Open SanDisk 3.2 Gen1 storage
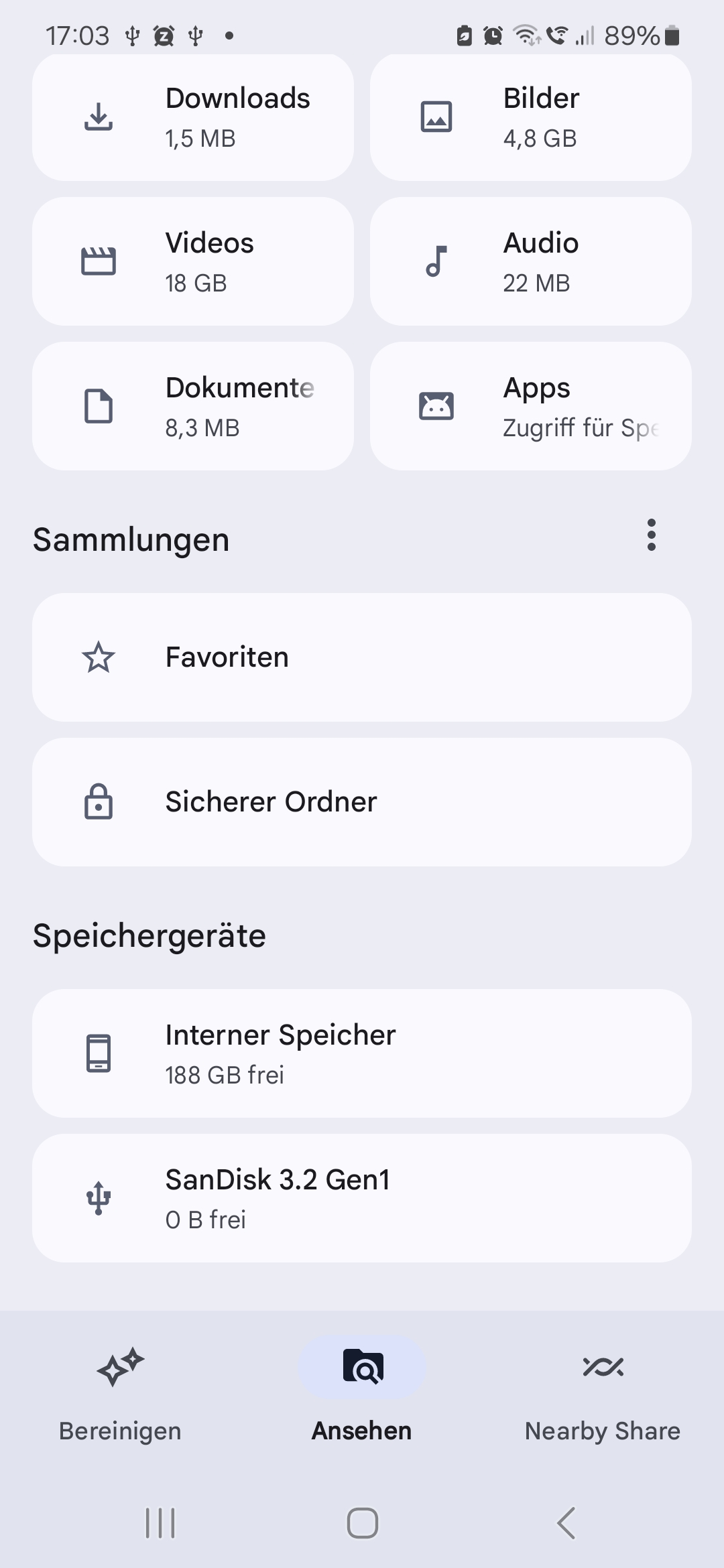Screen dimensions: 724x1568 point(362,1198)
